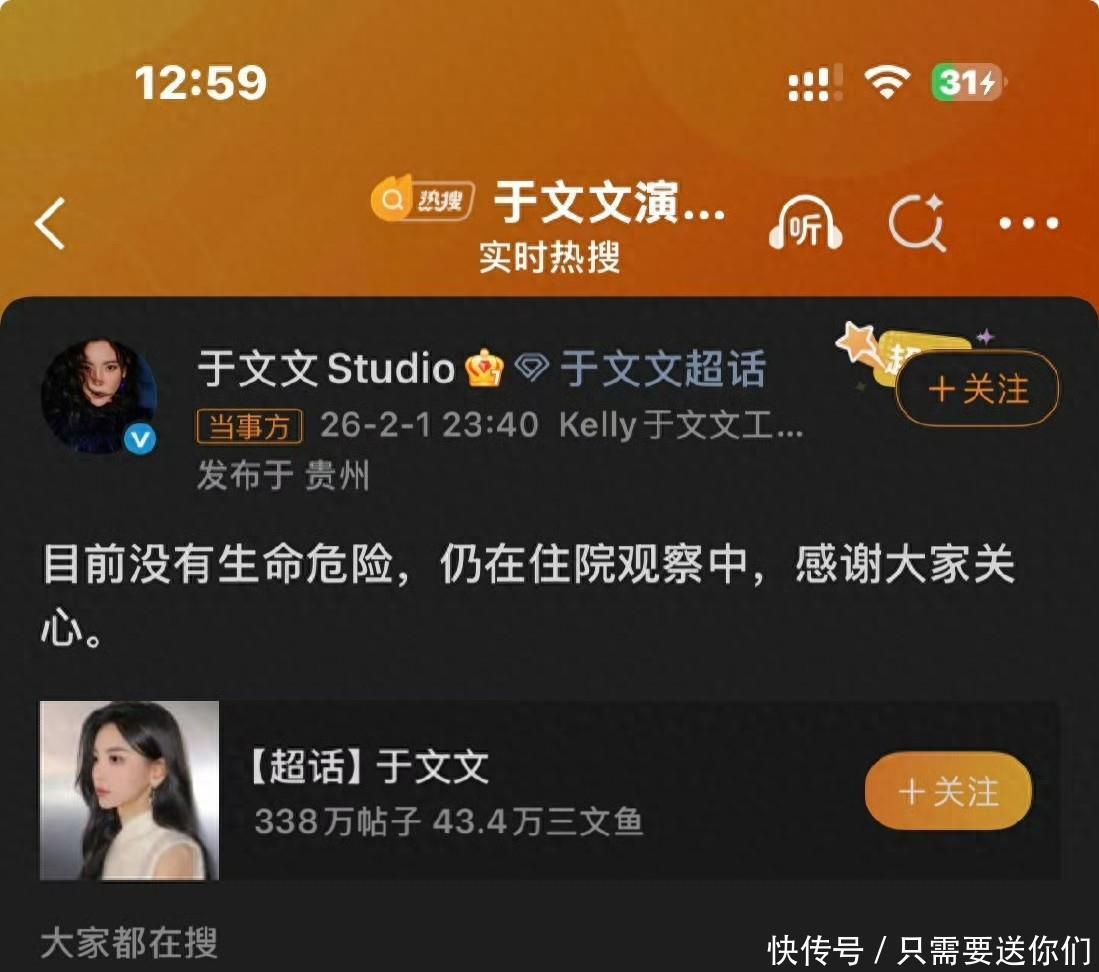This screenshot has width=1099, height=972.
Task: Open 于文文 Studio profile avatar
Action: (x=98, y=396)
